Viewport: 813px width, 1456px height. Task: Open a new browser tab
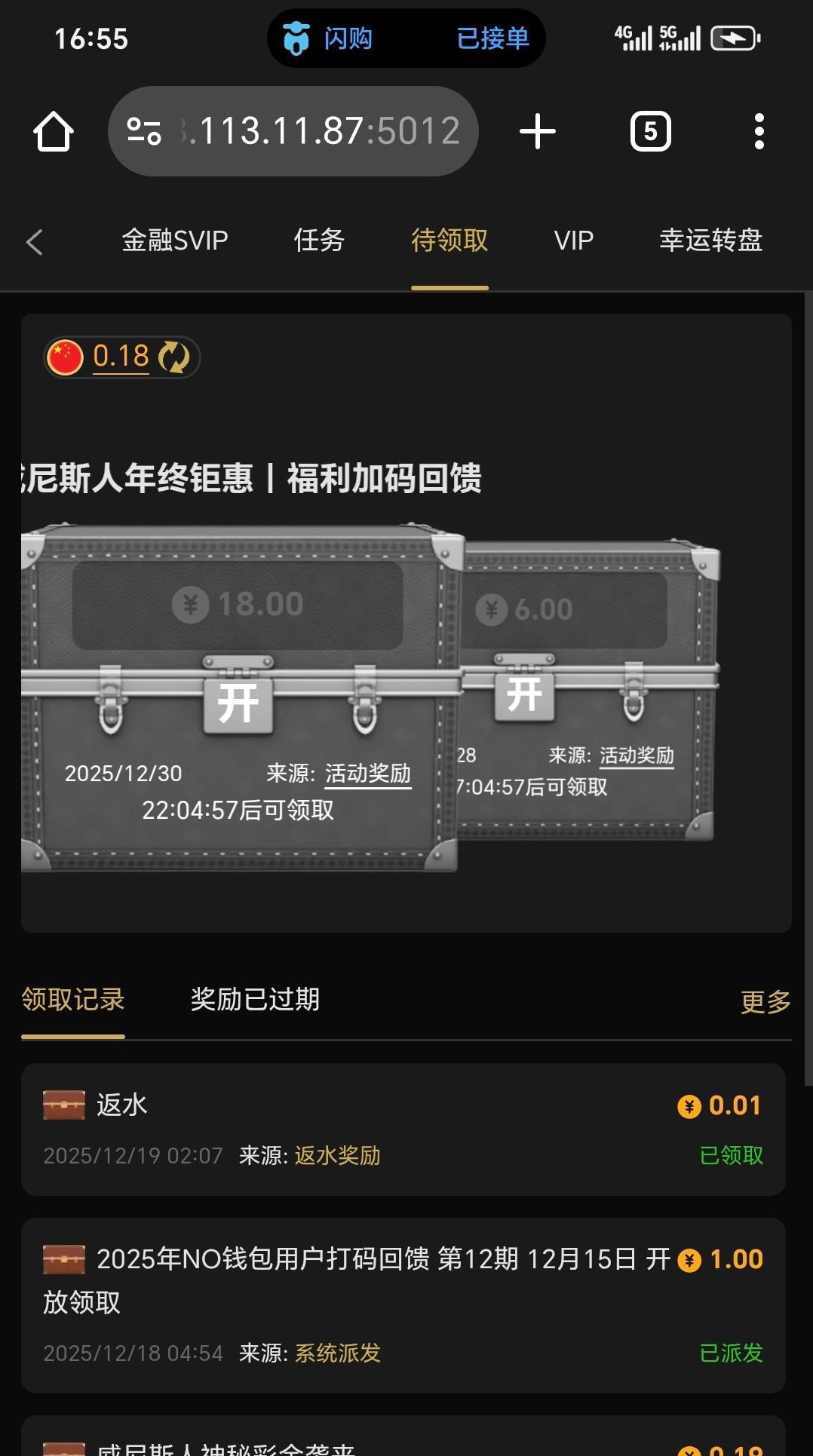point(538,132)
